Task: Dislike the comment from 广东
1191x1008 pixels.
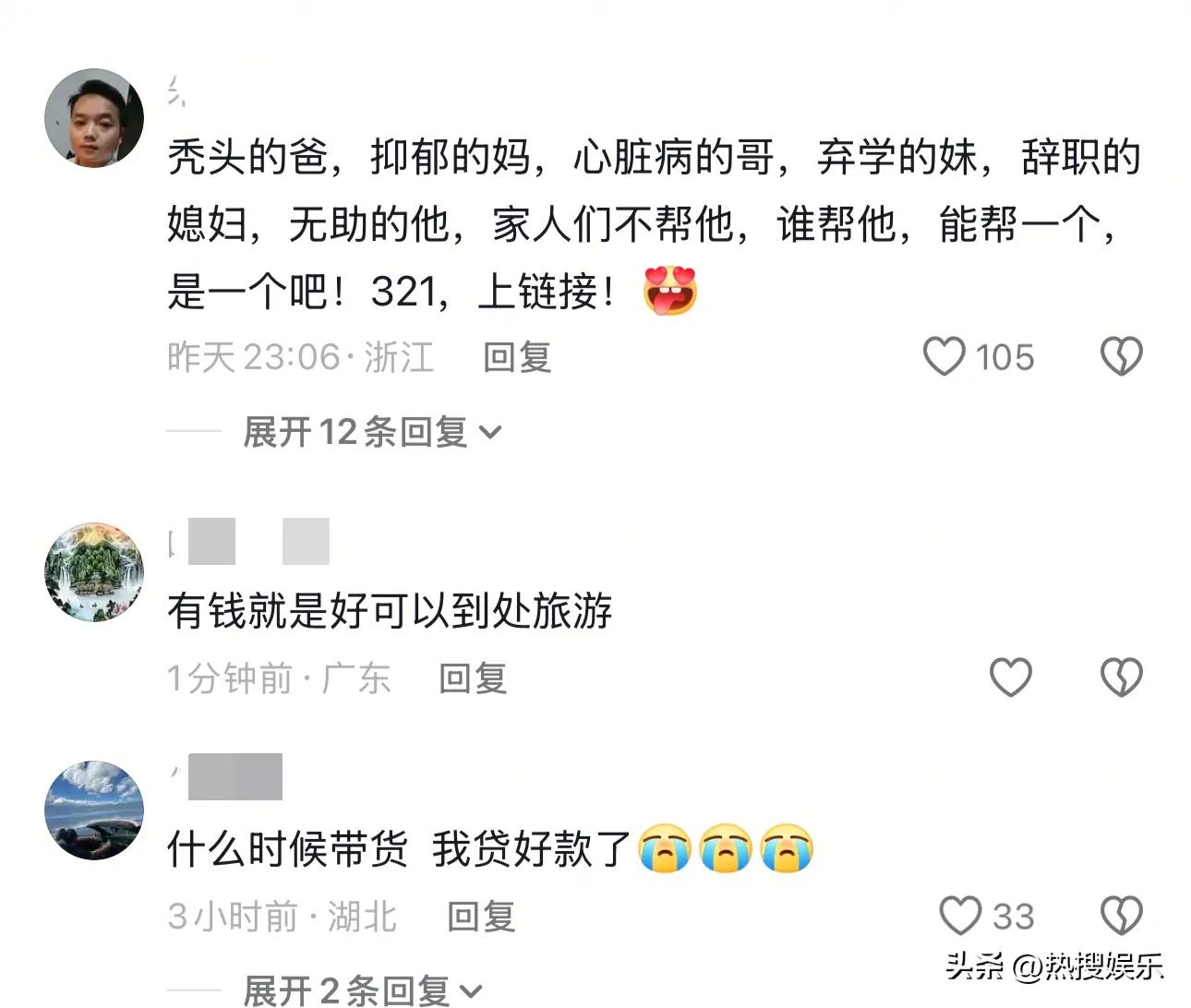Action: (x=1121, y=678)
